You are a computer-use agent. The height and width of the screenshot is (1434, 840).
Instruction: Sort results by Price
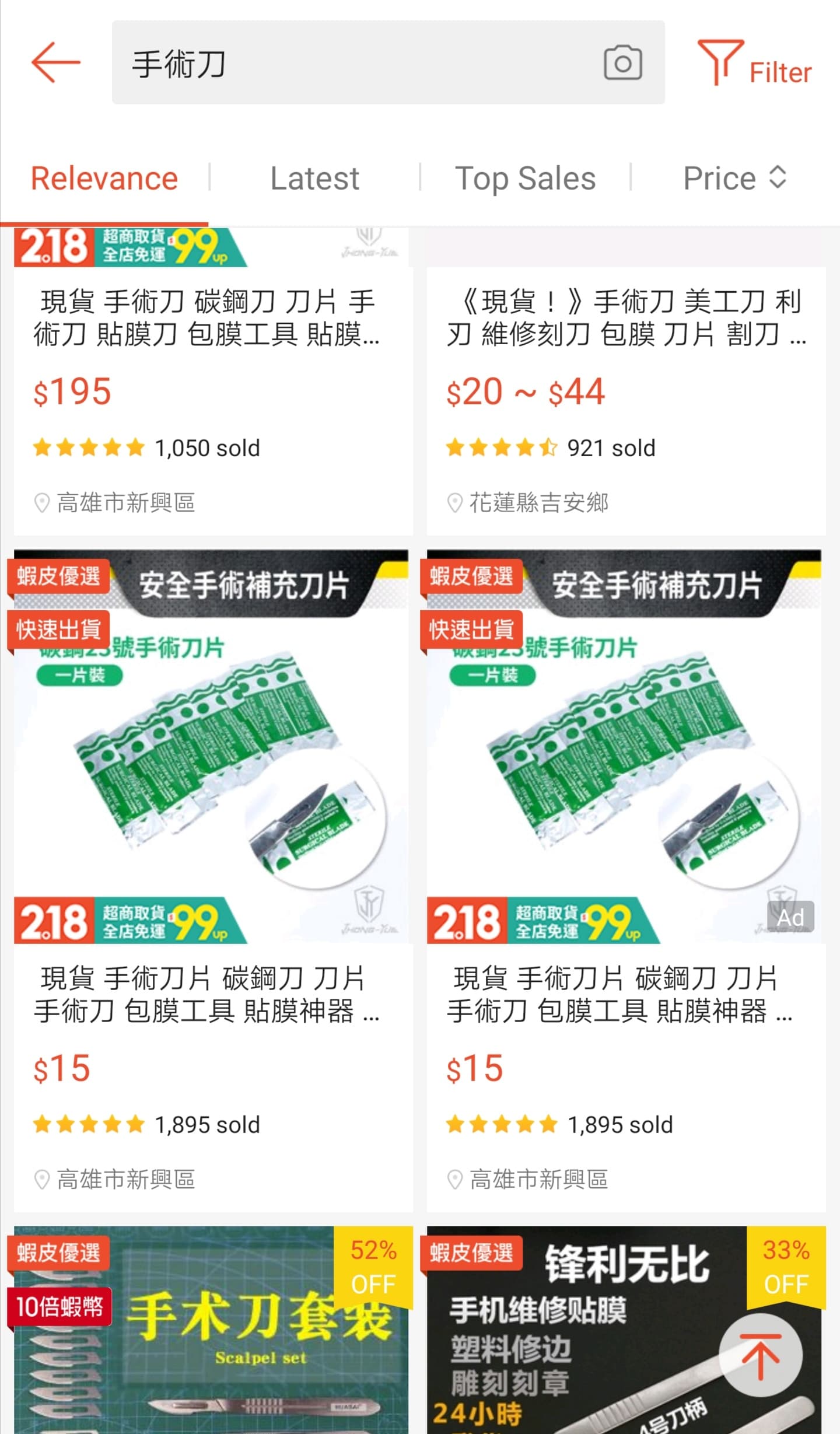pos(734,178)
